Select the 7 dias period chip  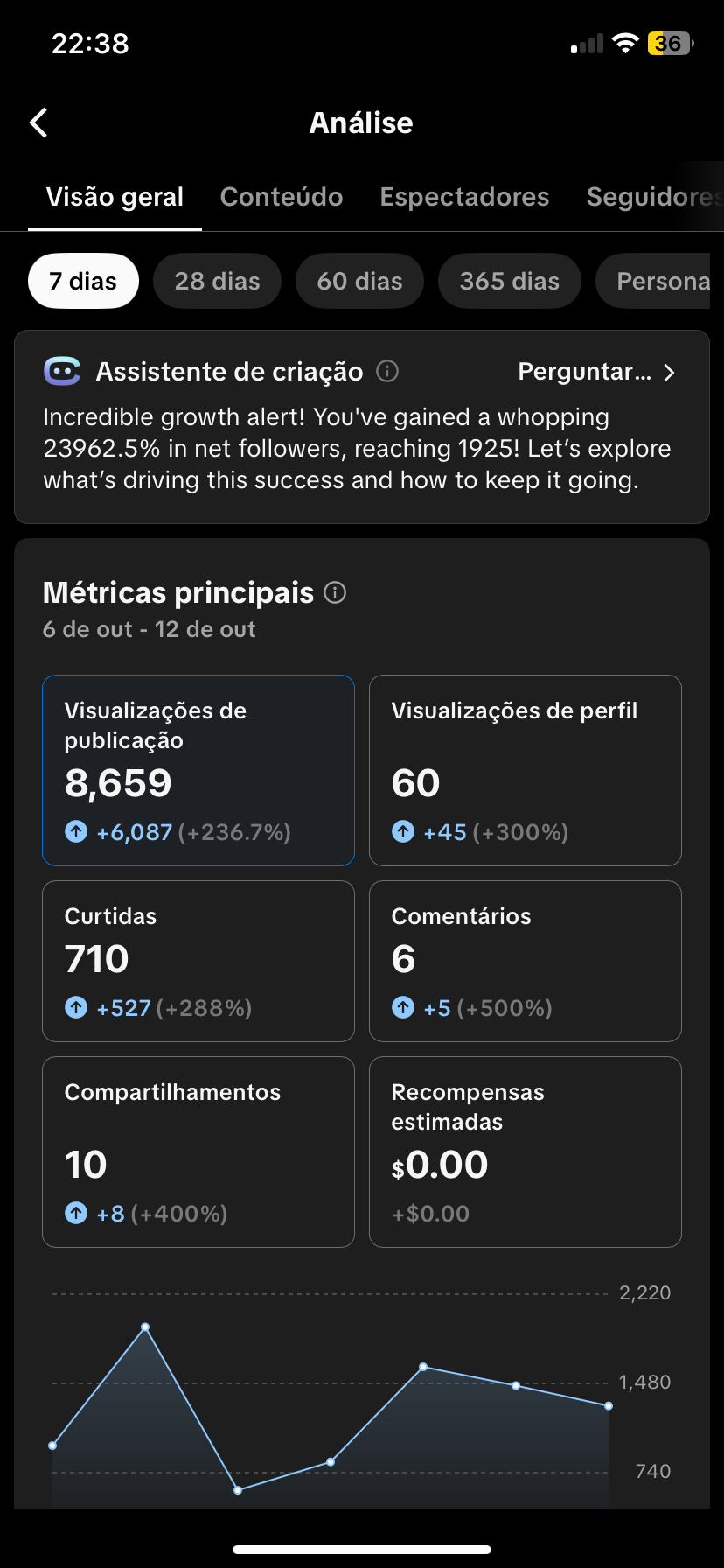point(83,281)
